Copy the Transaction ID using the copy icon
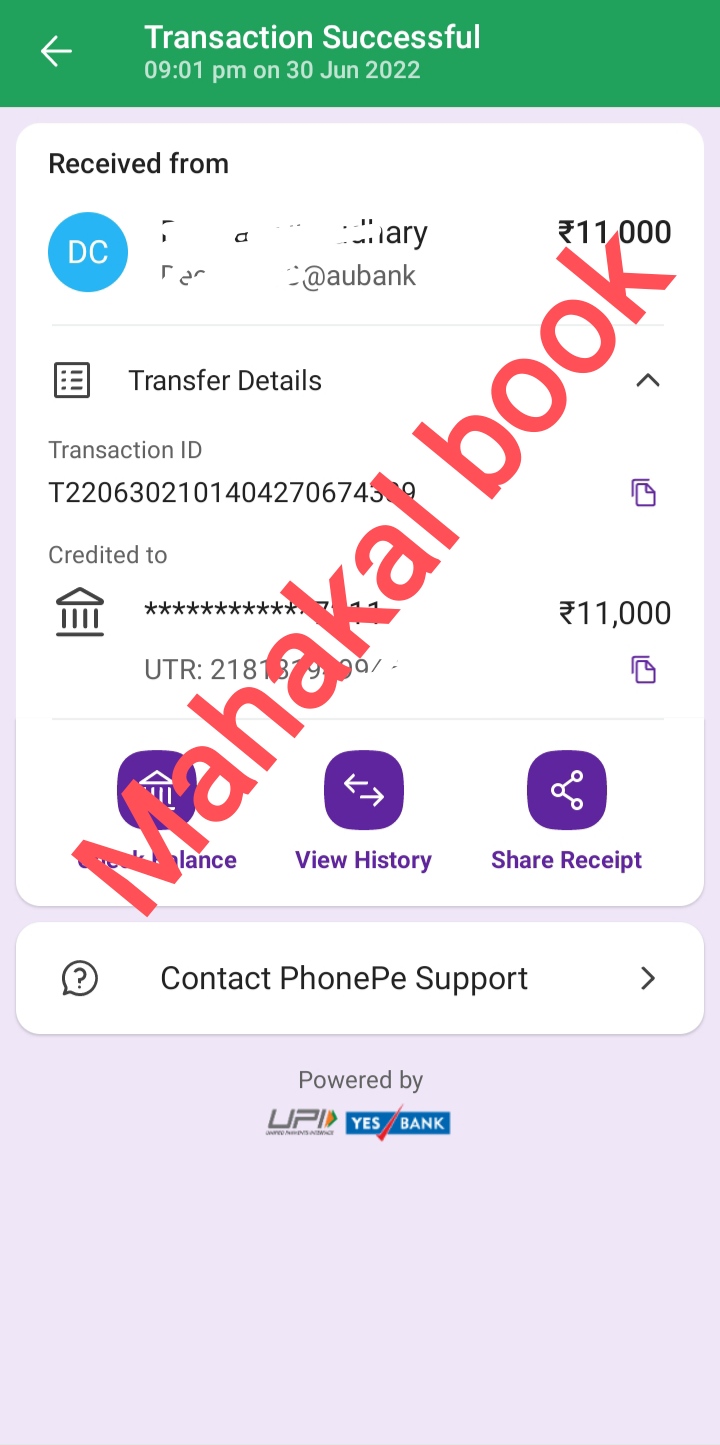Image resolution: width=720 pixels, height=1445 pixels. [642, 492]
